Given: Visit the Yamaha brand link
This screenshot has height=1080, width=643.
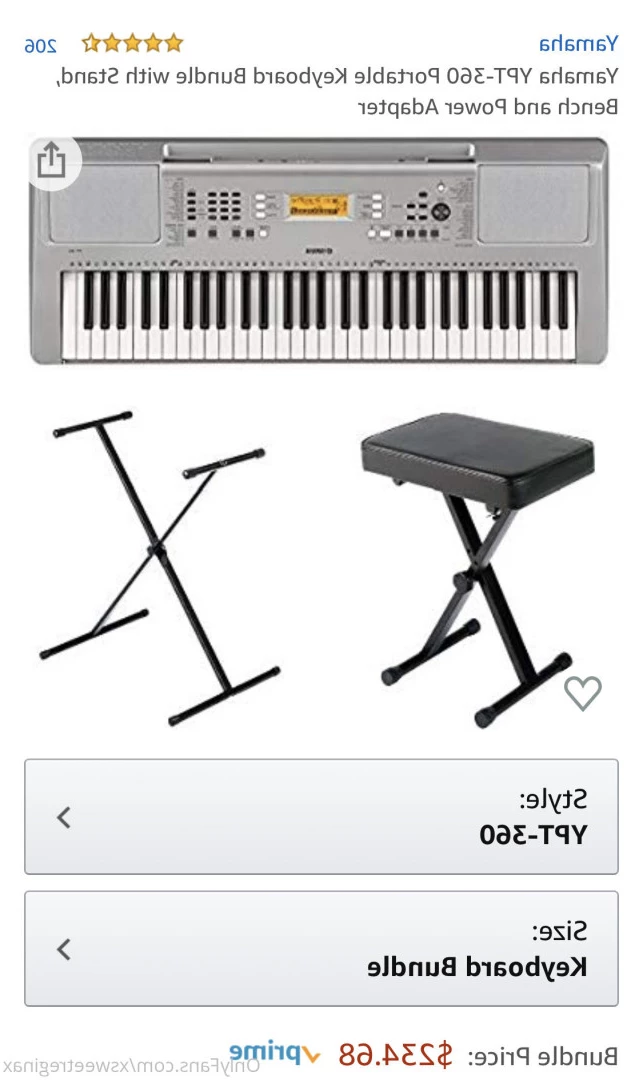Looking at the screenshot, I should click(x=578, y=44).
